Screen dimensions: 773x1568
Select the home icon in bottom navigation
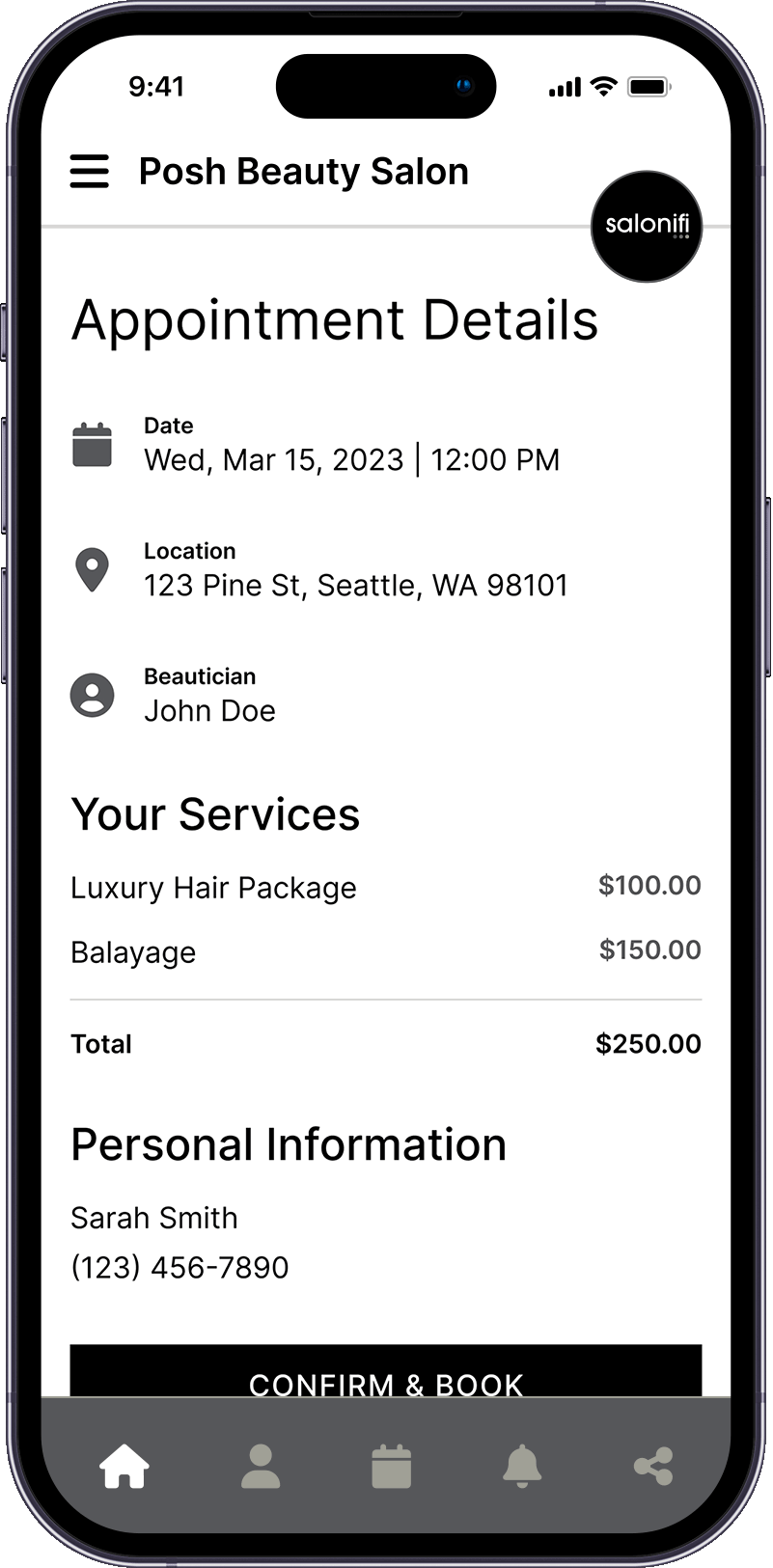[x=124, y=1466]
